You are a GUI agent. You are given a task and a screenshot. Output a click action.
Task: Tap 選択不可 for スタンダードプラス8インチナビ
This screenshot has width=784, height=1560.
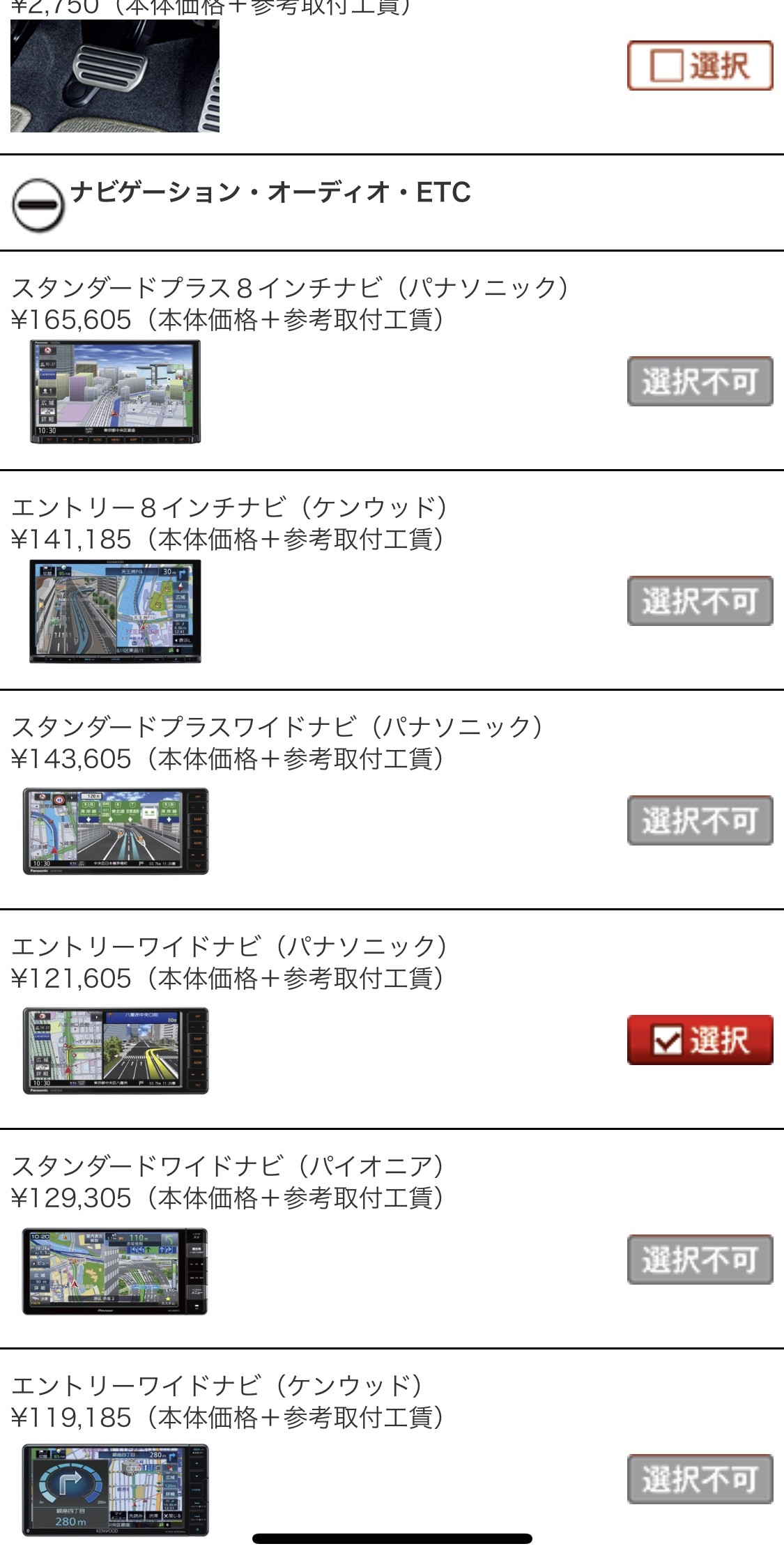pyautogui.click(x=700, y=381)
